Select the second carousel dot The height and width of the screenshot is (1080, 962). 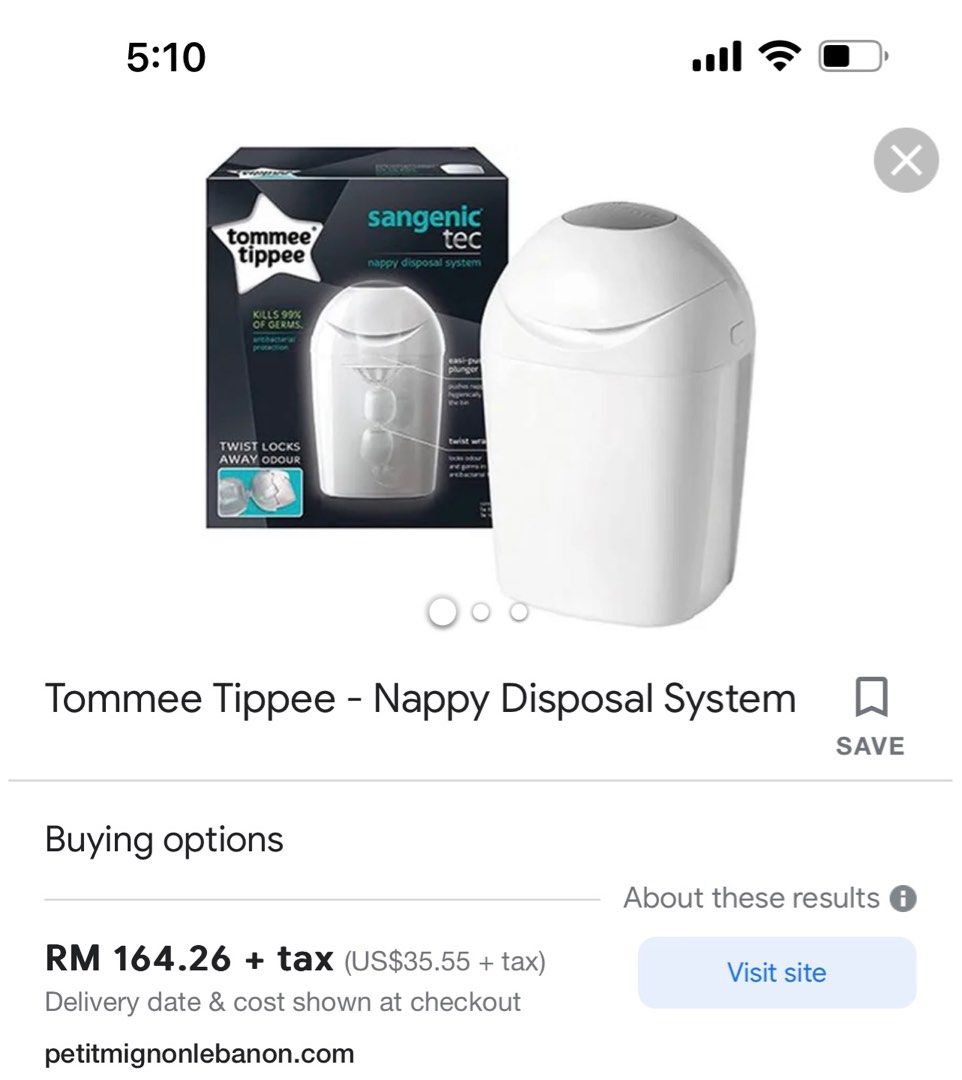(480, 611)
